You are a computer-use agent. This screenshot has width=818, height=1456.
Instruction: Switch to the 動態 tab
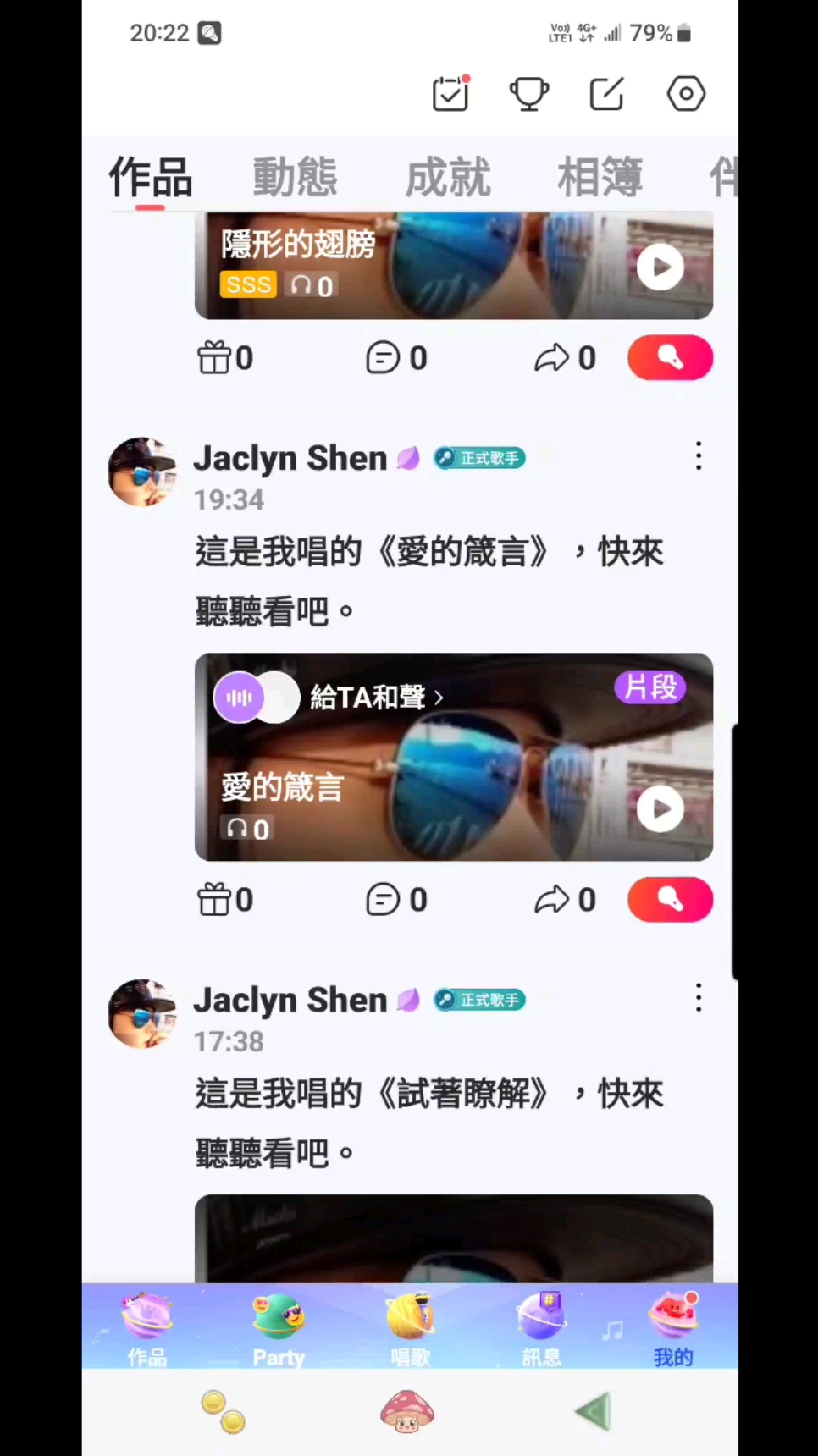pos(295,178)
